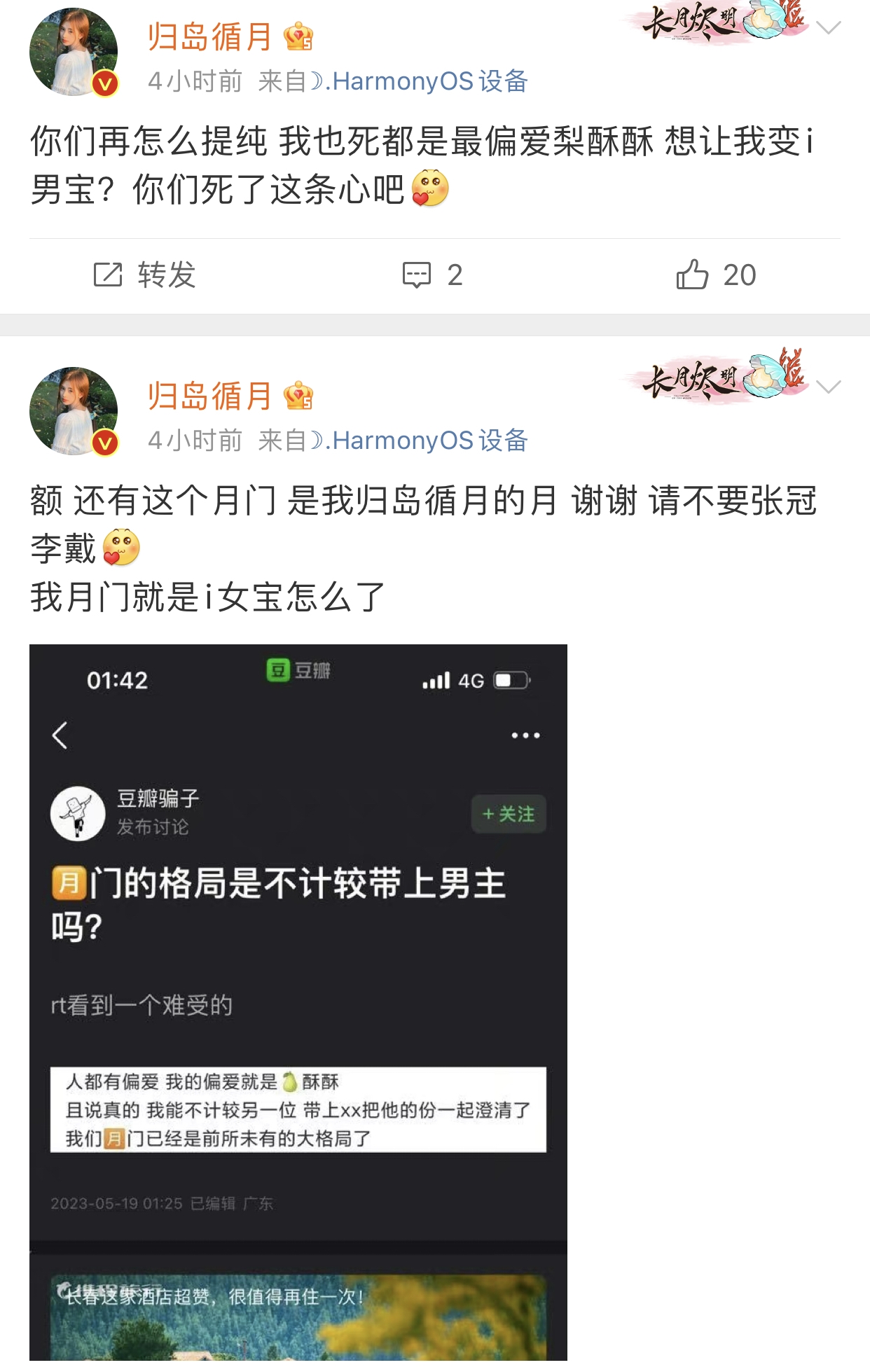Open the 归岛循月 avatar on the first post
This screenshot has height=1372, width=870.
point(73,52)
